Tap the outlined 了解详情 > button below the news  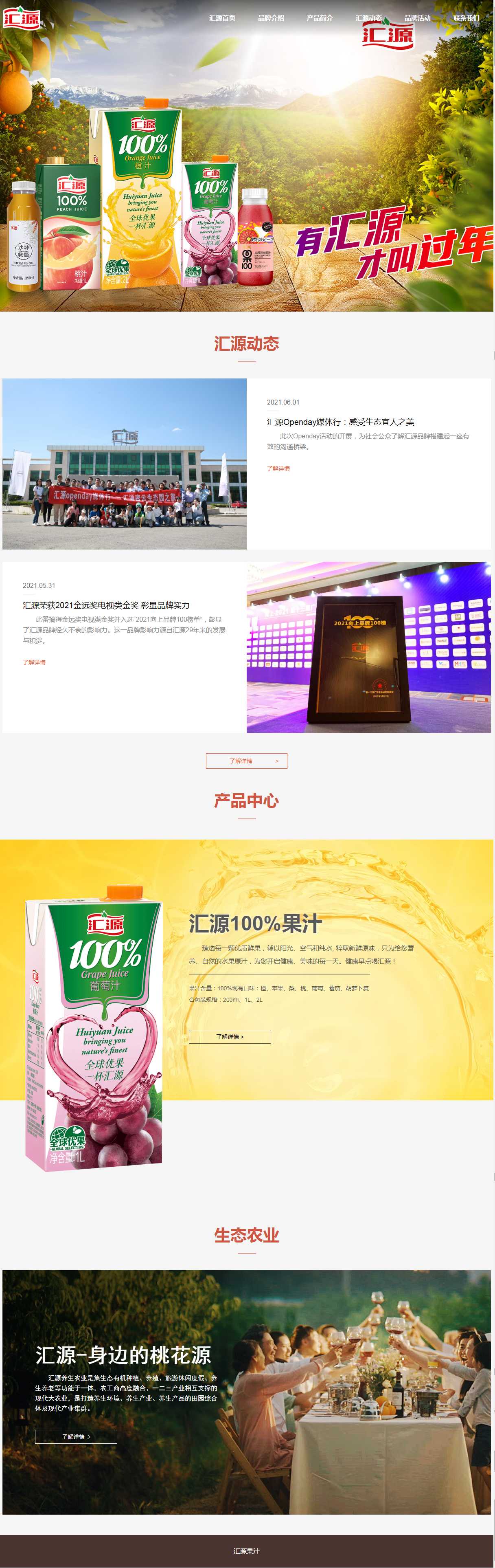point(246,761)
